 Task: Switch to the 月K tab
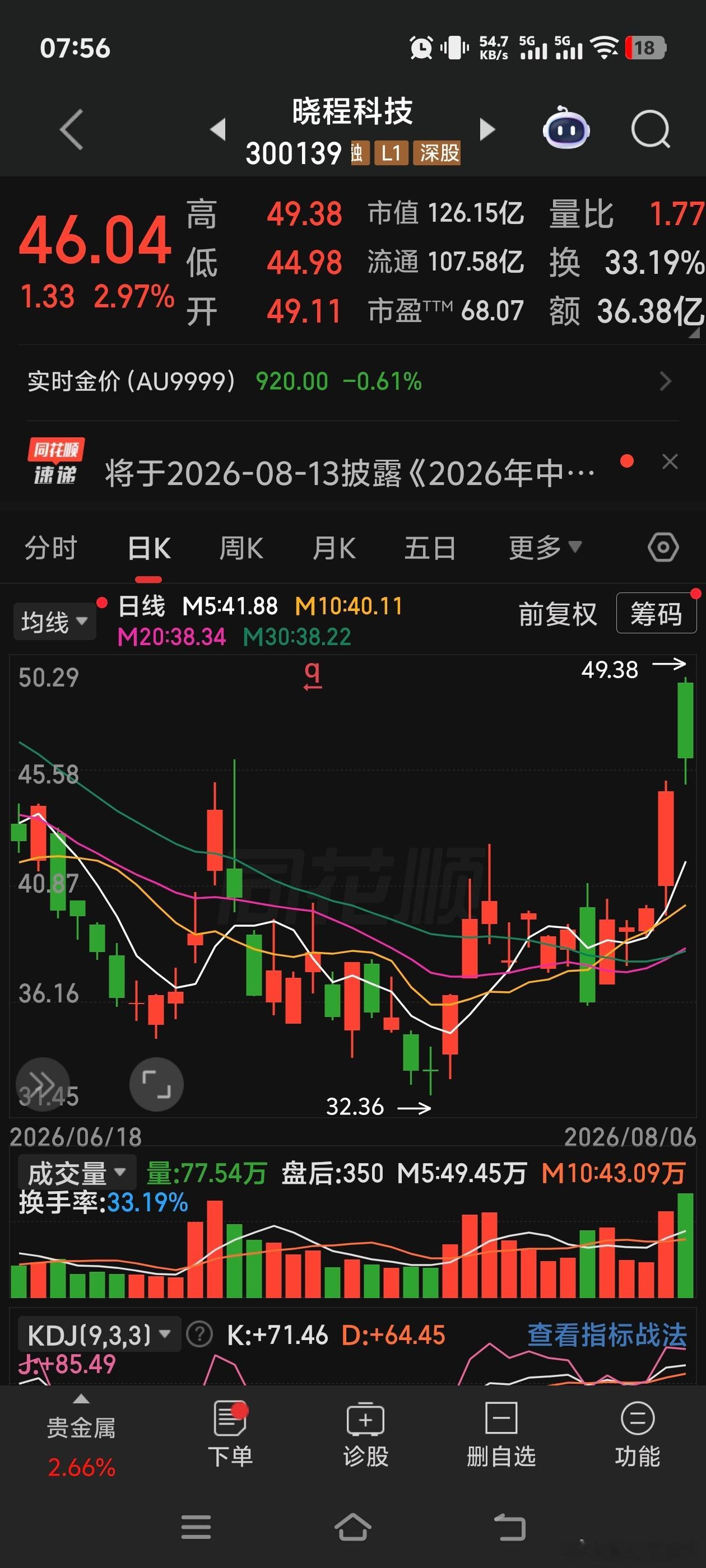pyautogui.click(x=334, y=548)
